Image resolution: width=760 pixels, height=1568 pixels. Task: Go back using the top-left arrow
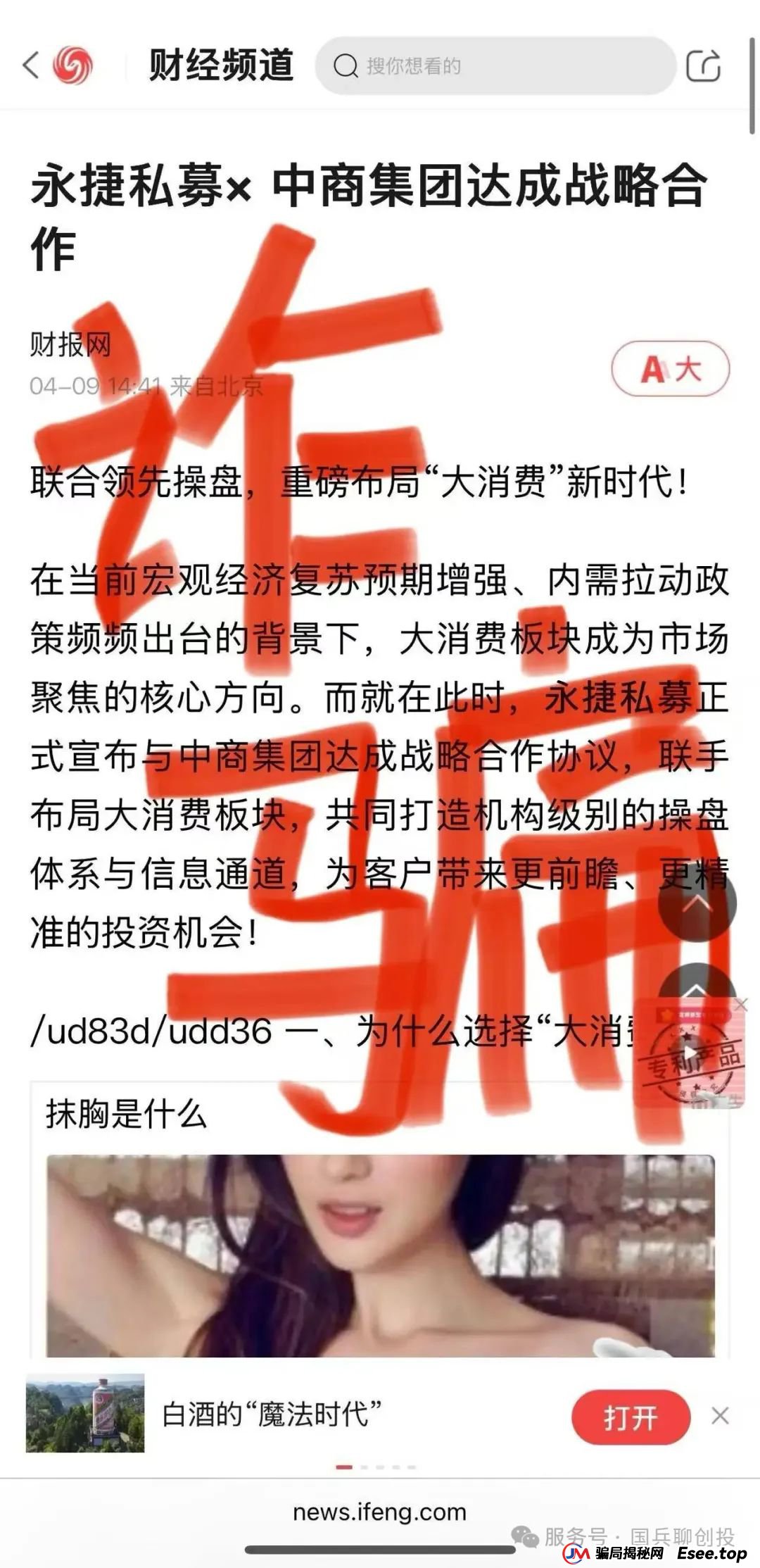[x=30, y=65]
